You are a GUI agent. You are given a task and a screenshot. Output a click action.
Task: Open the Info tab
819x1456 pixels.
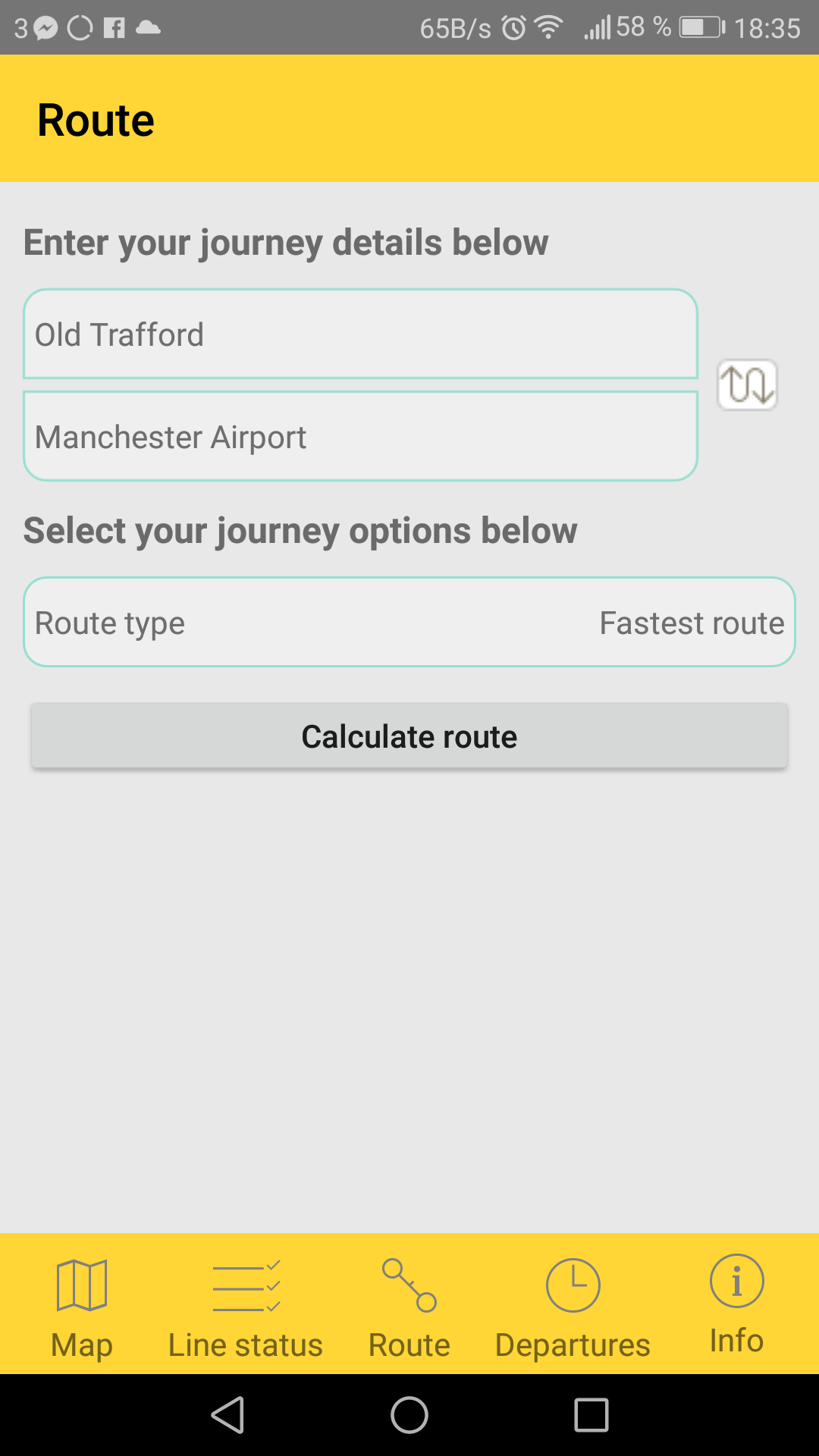(736, 1304)
